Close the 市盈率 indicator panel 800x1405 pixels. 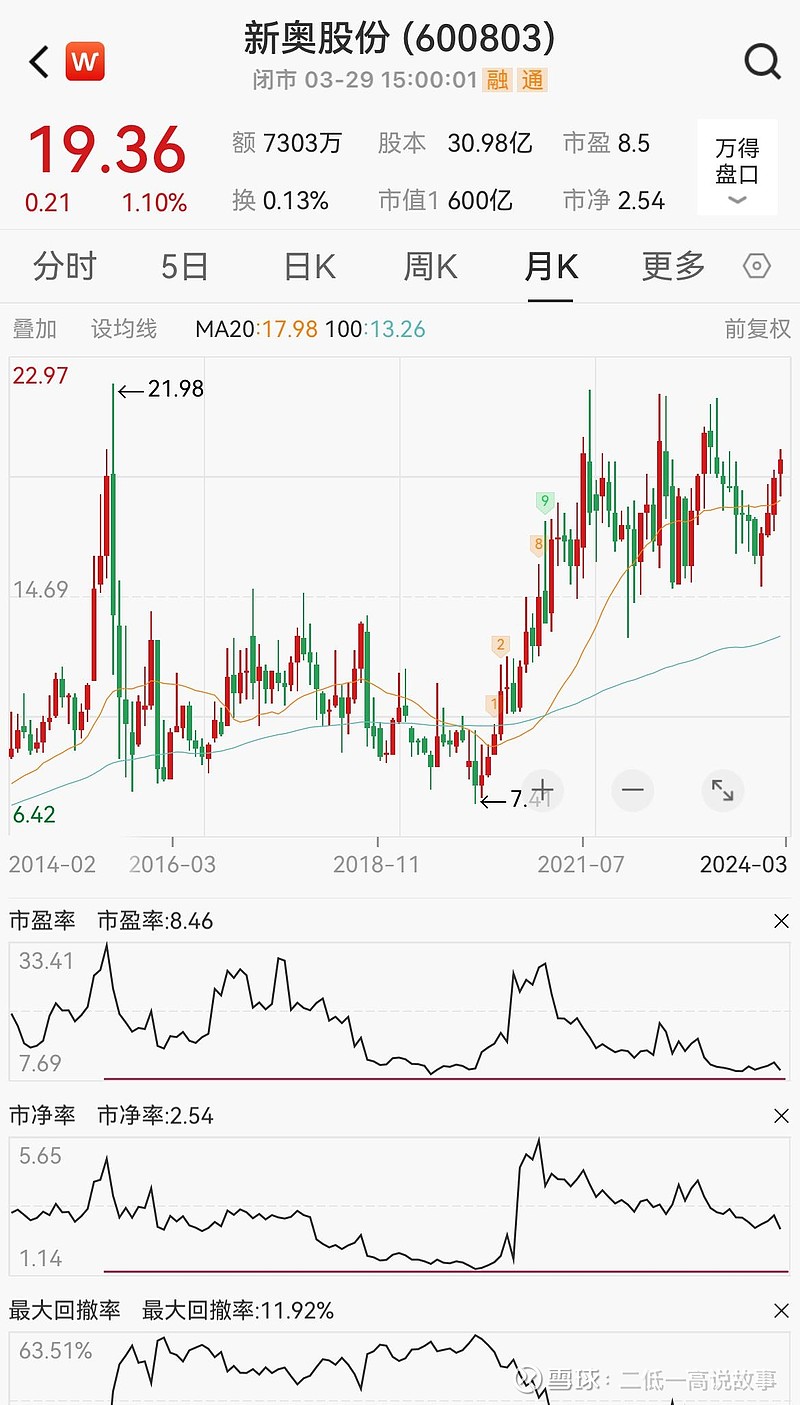782,921
